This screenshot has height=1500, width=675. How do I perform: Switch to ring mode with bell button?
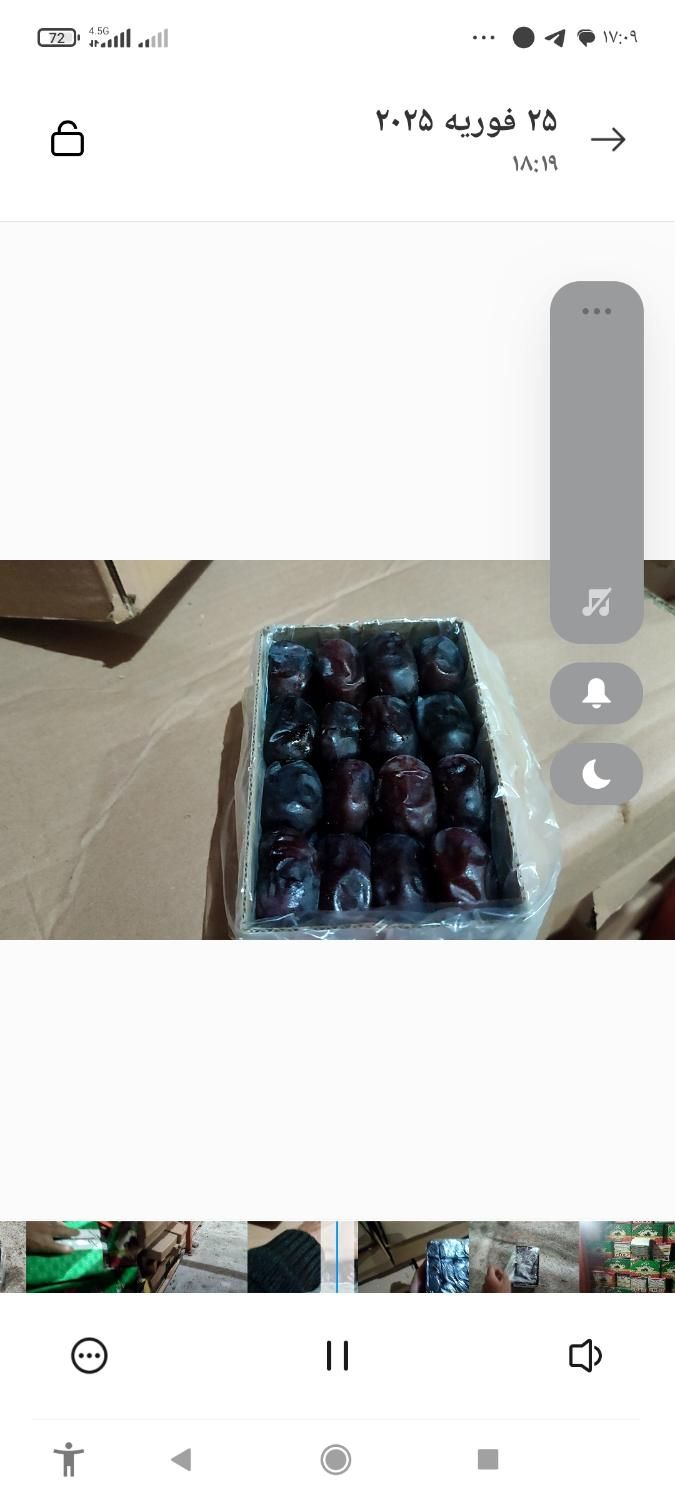tap(596, 693)
